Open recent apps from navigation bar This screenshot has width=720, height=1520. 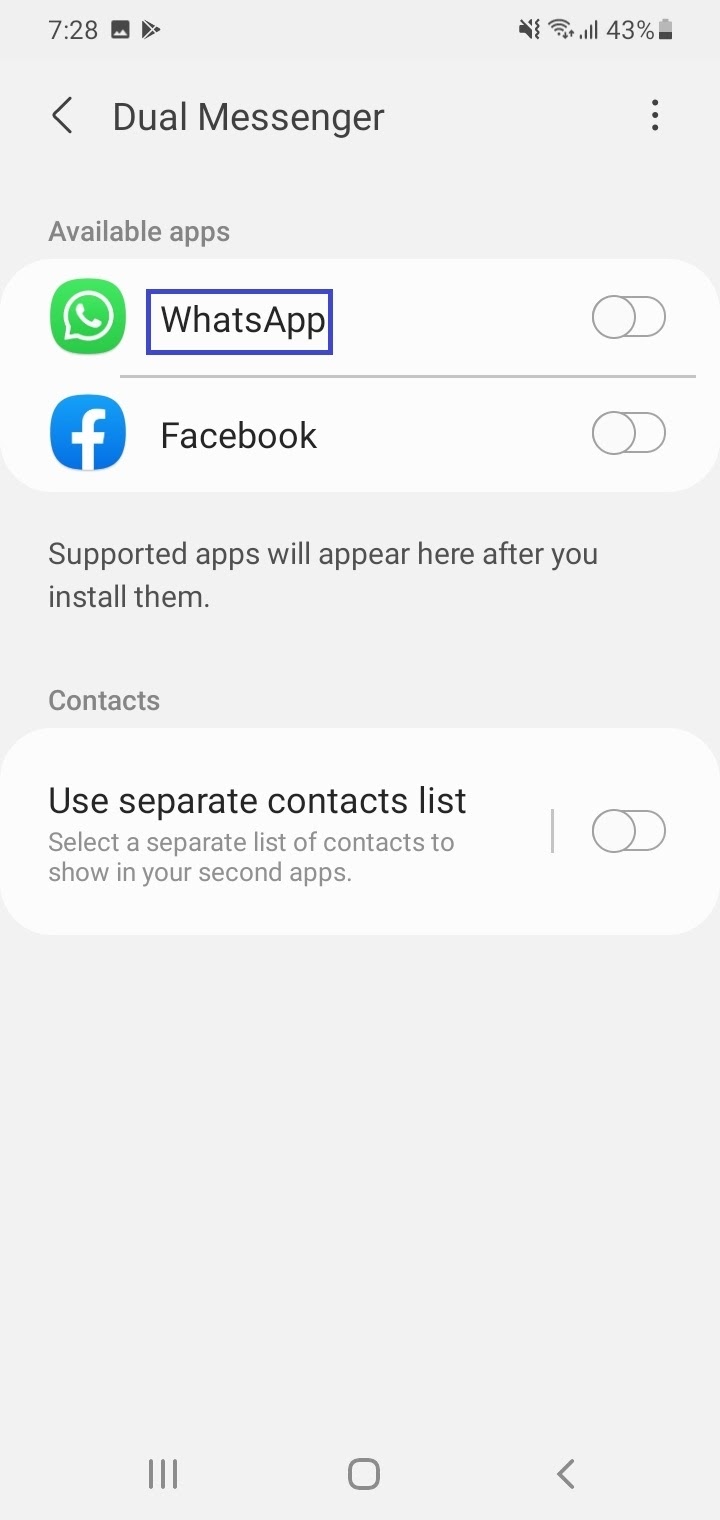point(162,1473)
